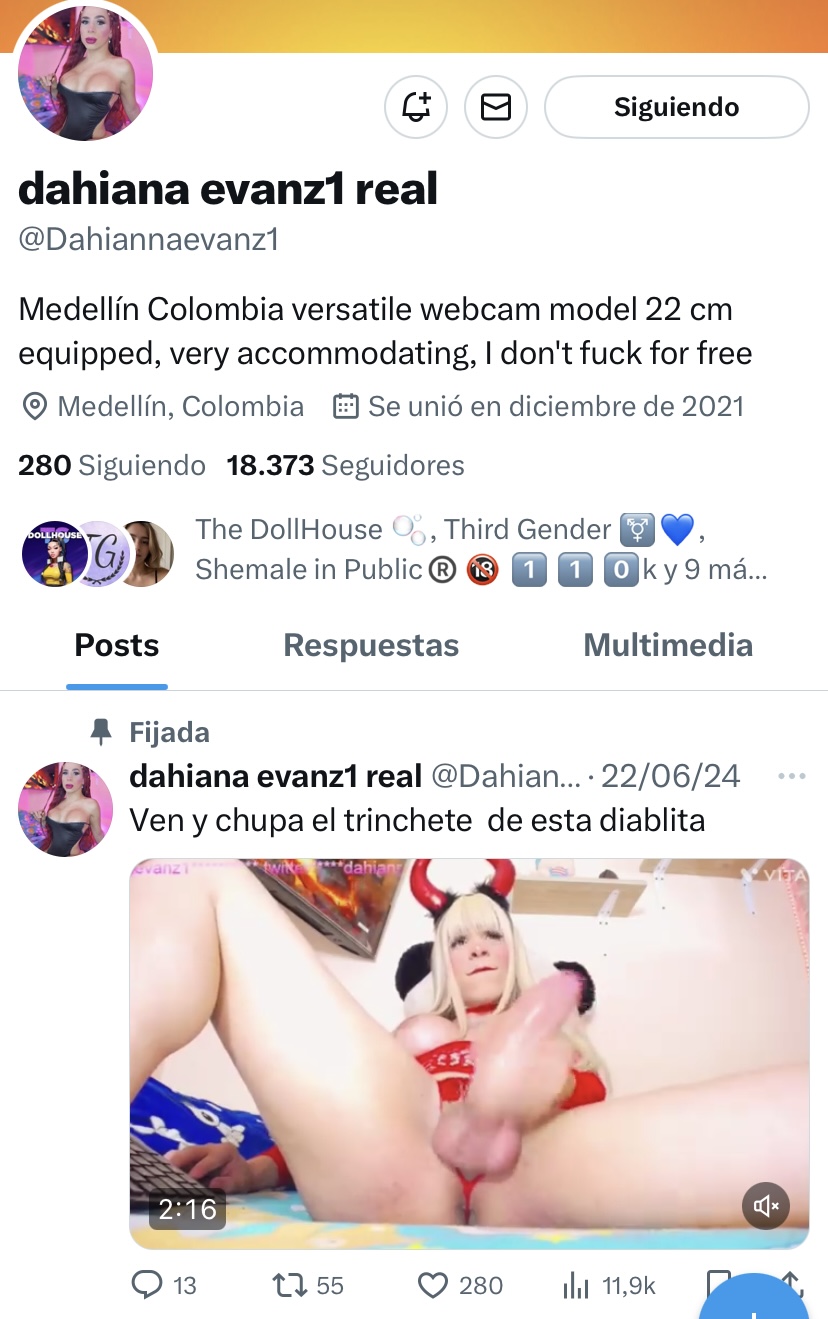Switch to the Posts tab
The height and width of the screenshot is (1319, 828).
pyautogui.click(x=117, y=645)
